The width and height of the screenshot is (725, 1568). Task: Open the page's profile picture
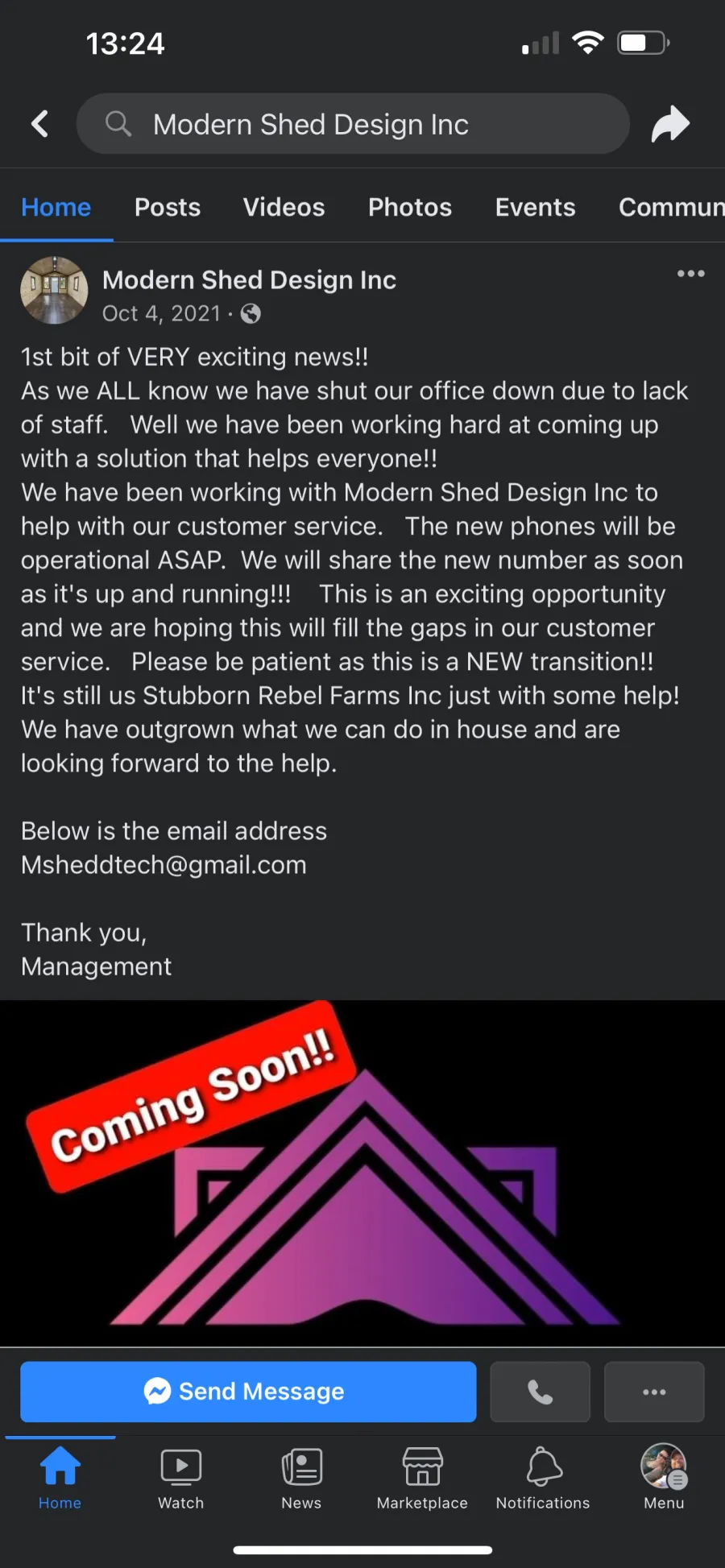pyautogui.click(x=54, y=291)
